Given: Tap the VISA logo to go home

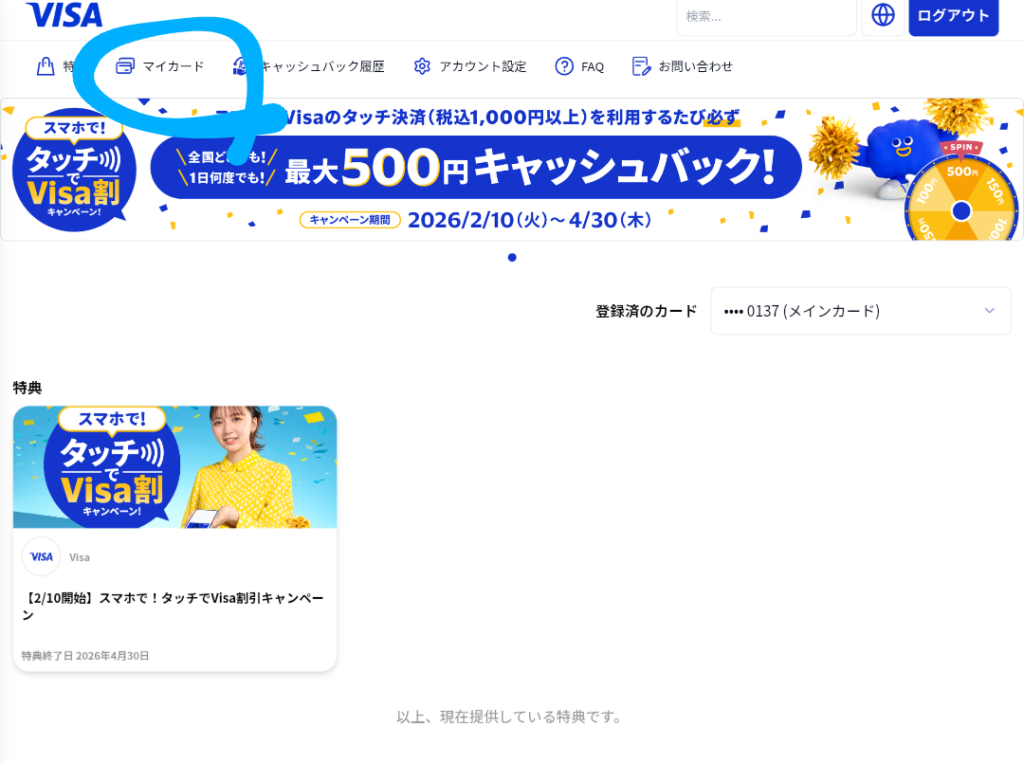Looking at the screenshot, I should tap(64, 14).
